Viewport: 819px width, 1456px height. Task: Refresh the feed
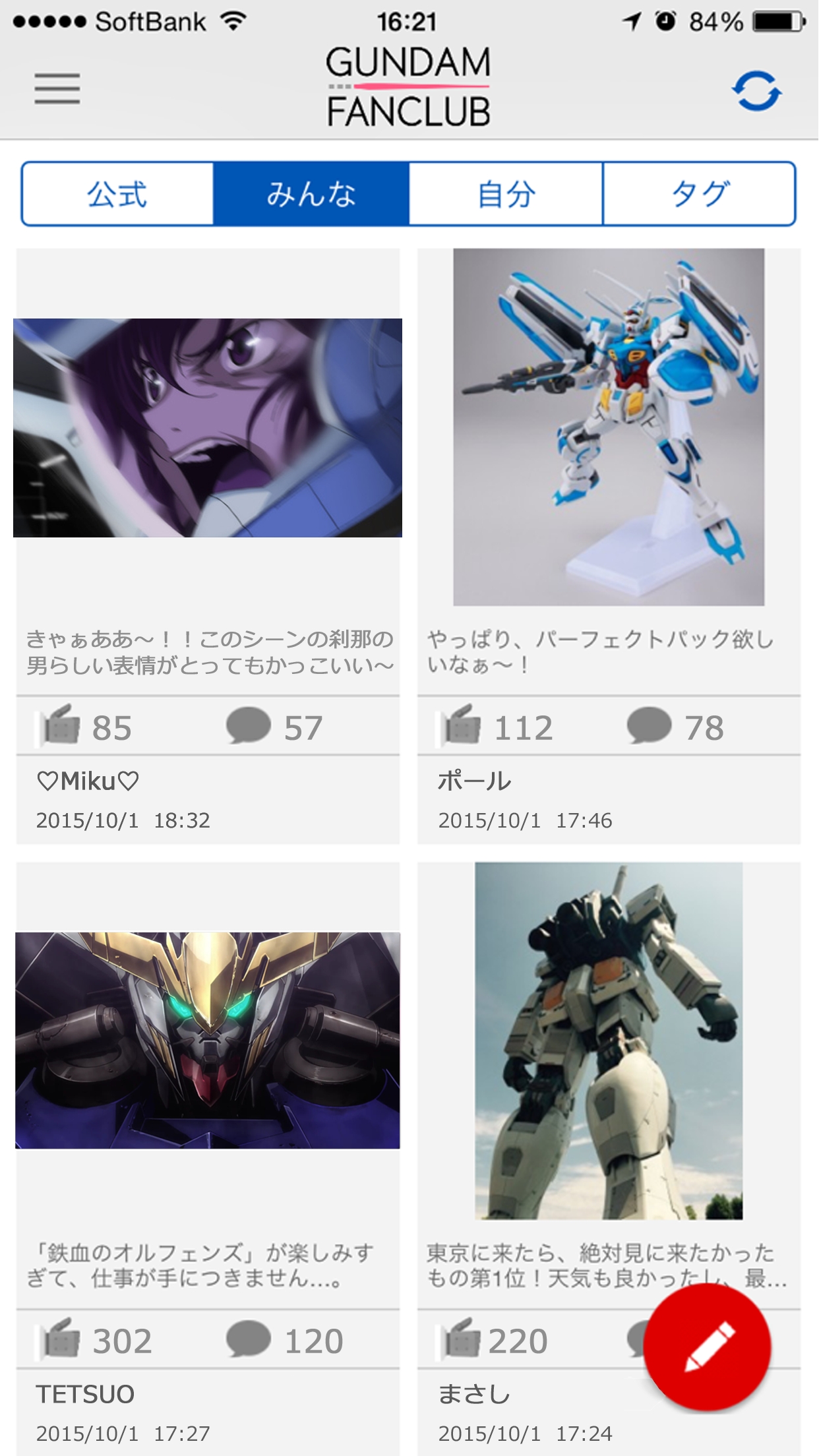[x=756, y=91]
